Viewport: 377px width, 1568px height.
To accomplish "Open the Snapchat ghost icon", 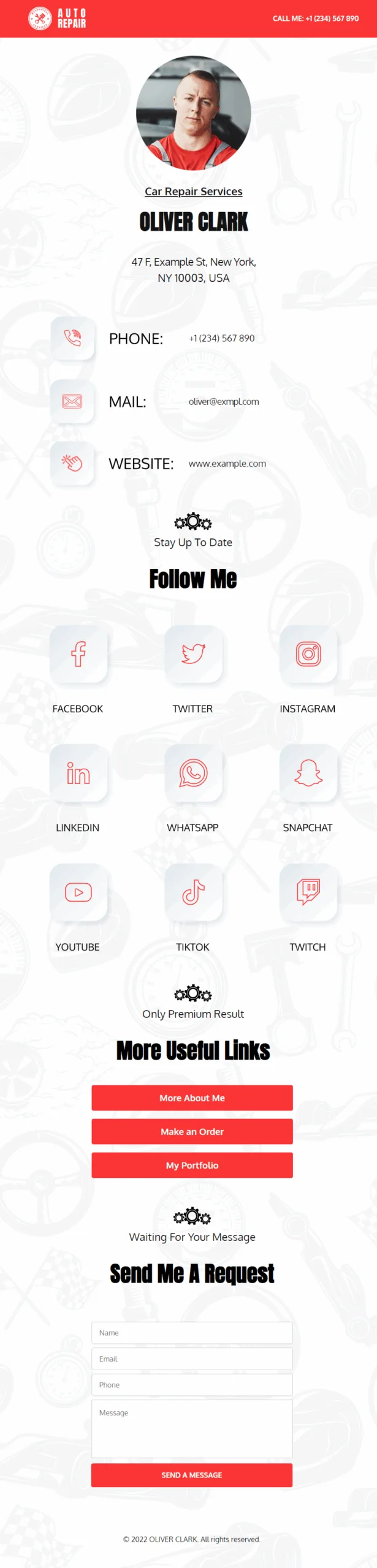I will (x=308, y=774).
